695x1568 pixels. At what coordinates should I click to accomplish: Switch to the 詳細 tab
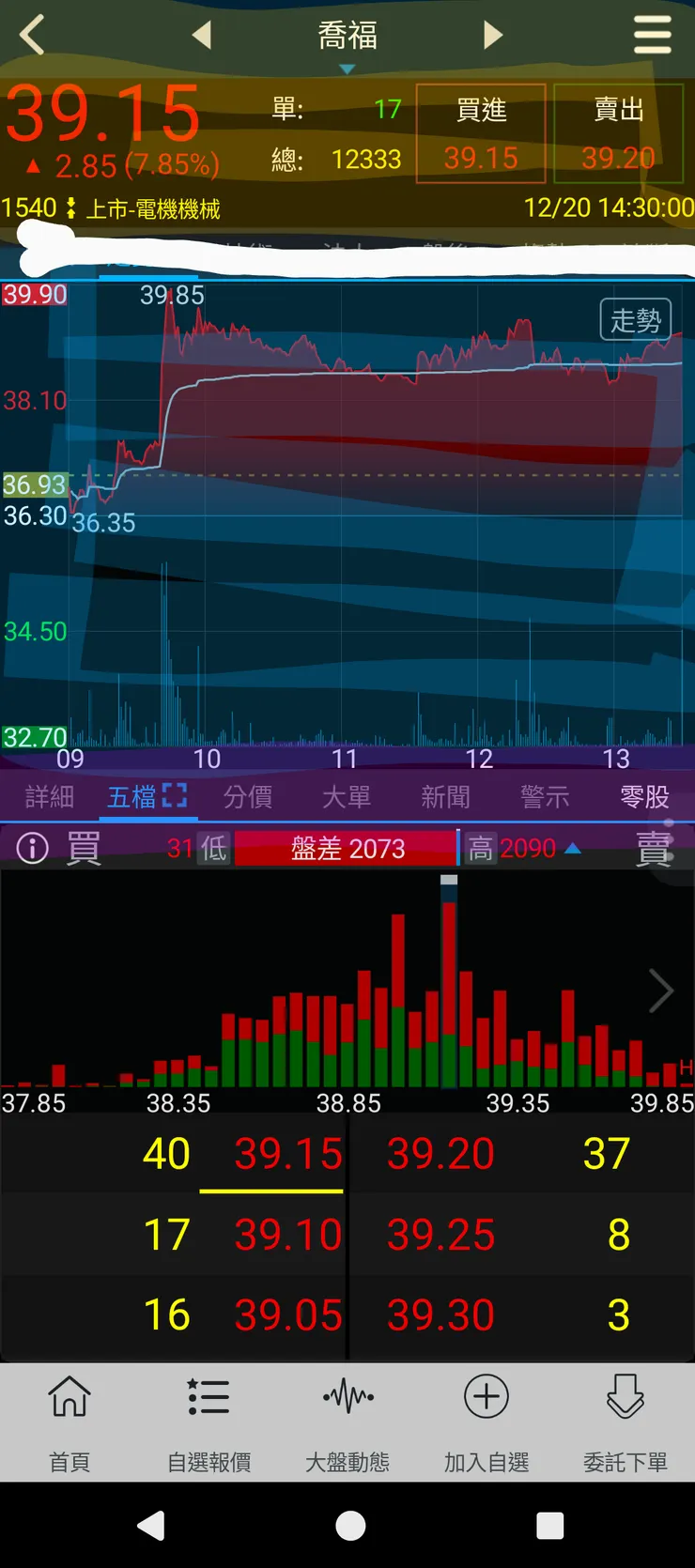click(x=50, y=797)
